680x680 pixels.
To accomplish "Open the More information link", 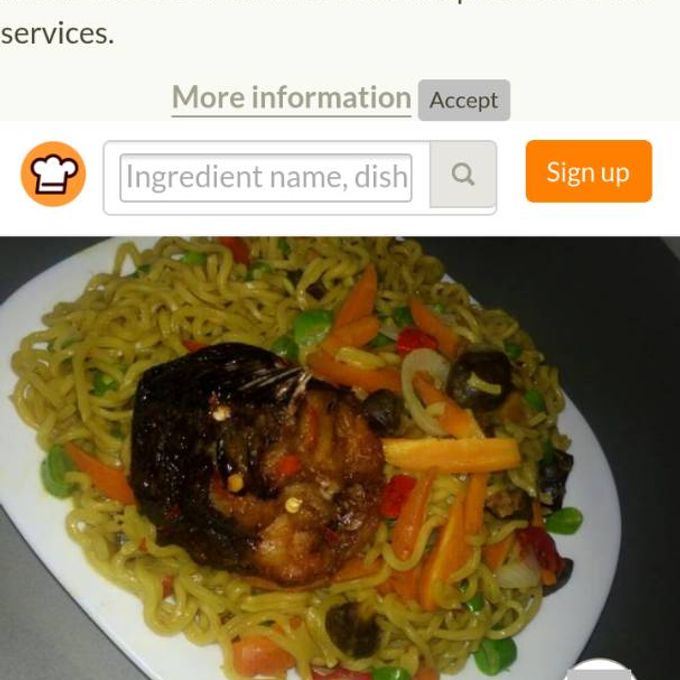I will 291,98.
